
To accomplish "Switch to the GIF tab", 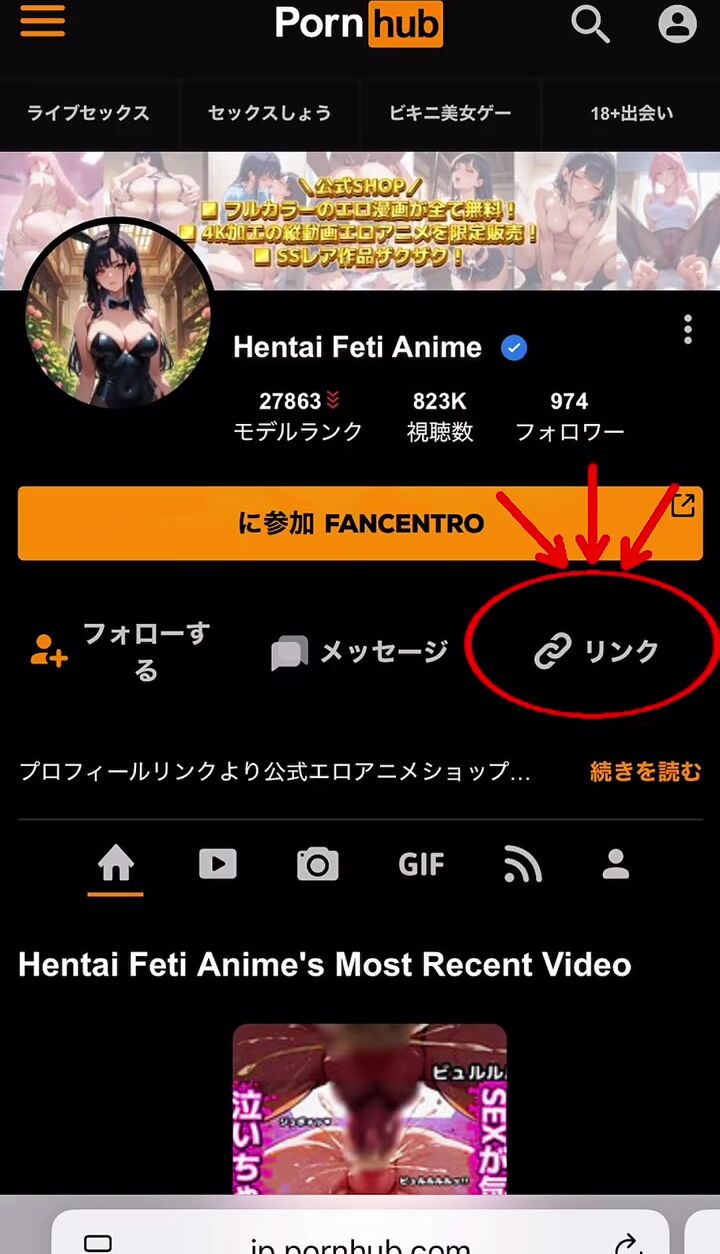I will [x=421, y=864].
